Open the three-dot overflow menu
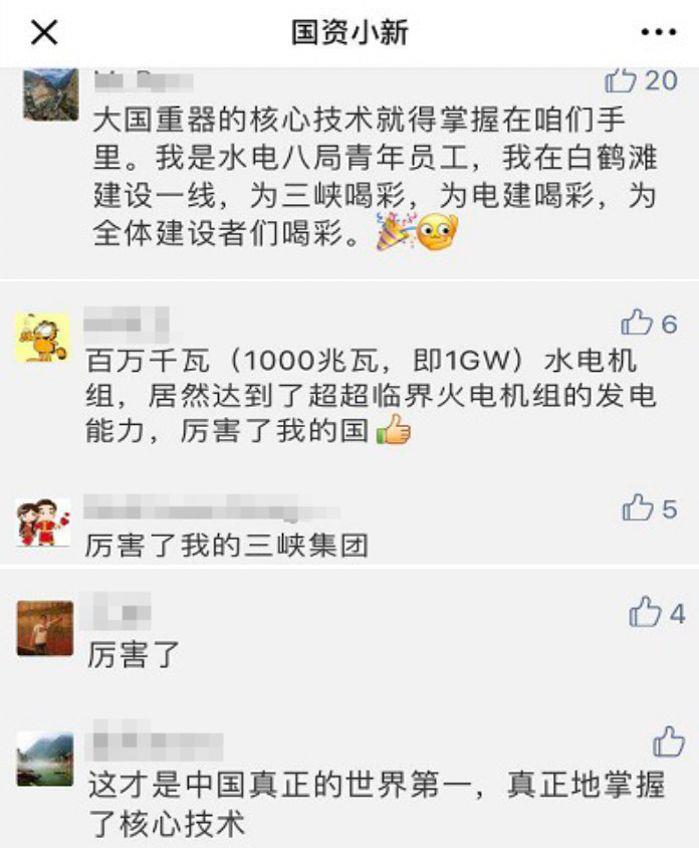 click(x=658, y=33)
